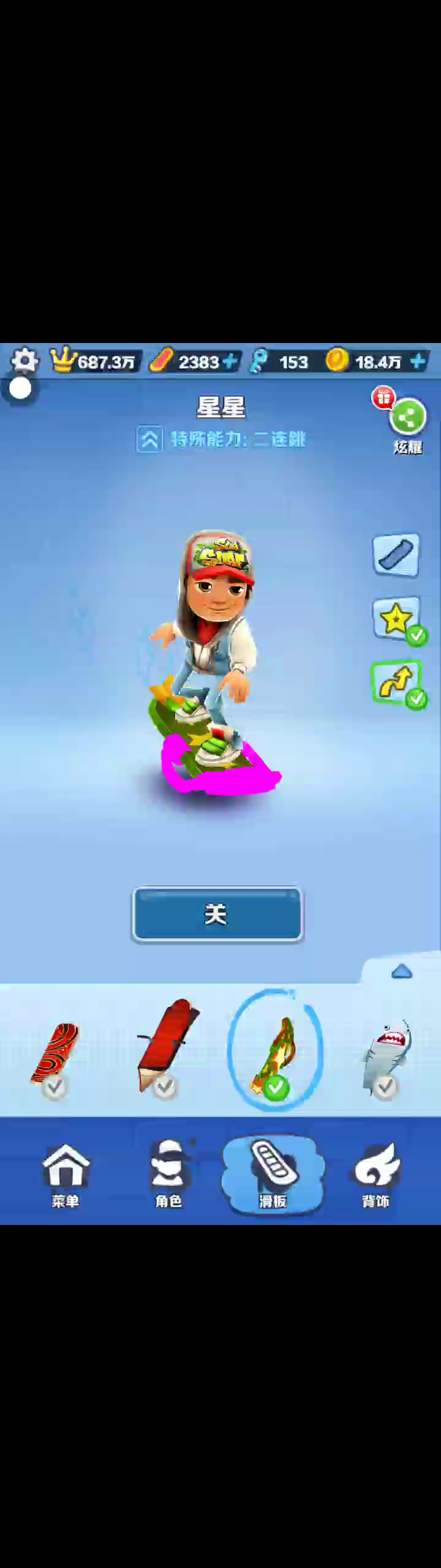Choose the green star board
The image size is (441, 1568).
[x=274, y=1050]
